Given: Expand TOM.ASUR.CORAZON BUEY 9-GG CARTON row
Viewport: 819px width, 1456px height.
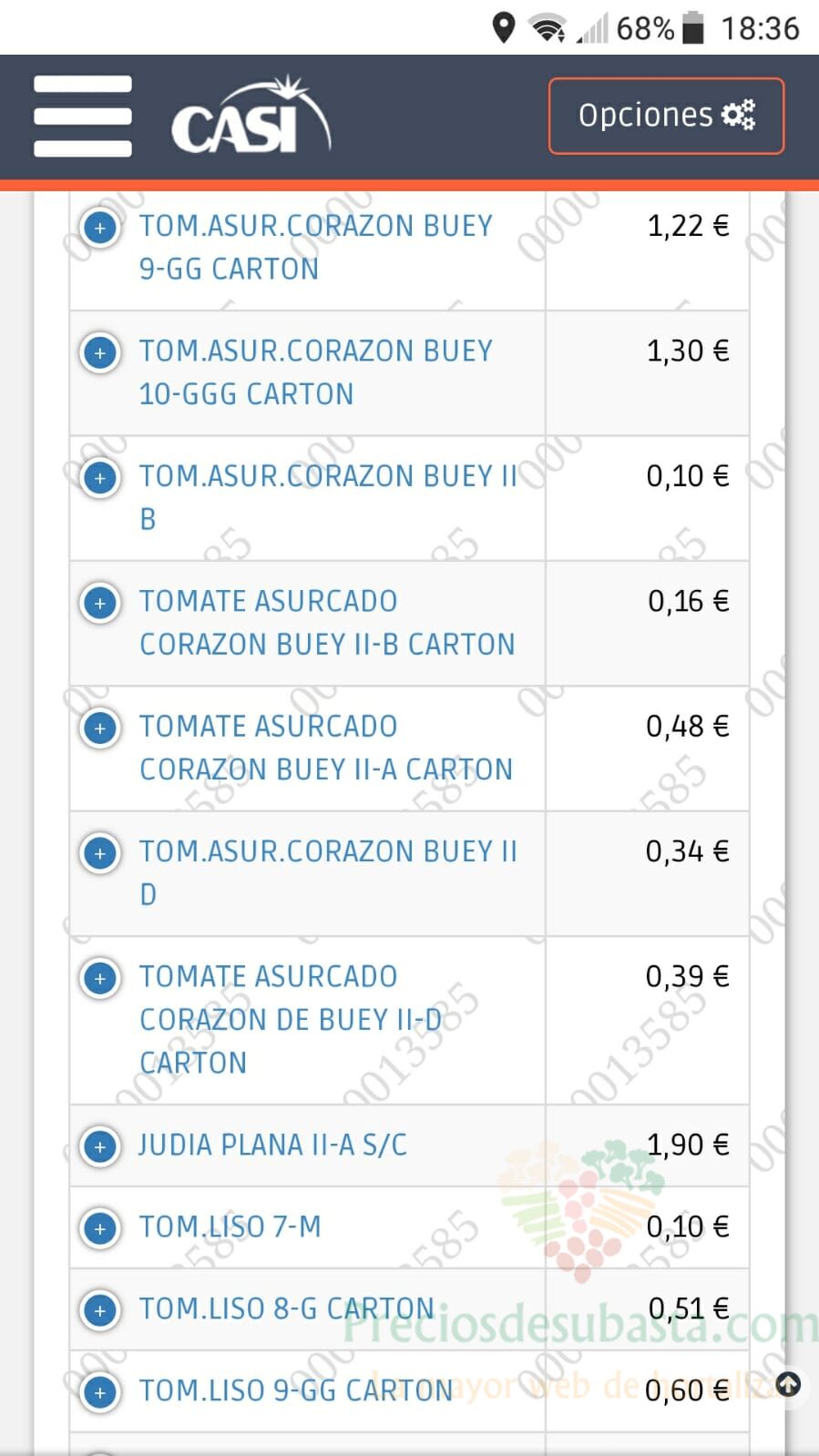Looking at the screenshot, I should click(x=100, y=227).
